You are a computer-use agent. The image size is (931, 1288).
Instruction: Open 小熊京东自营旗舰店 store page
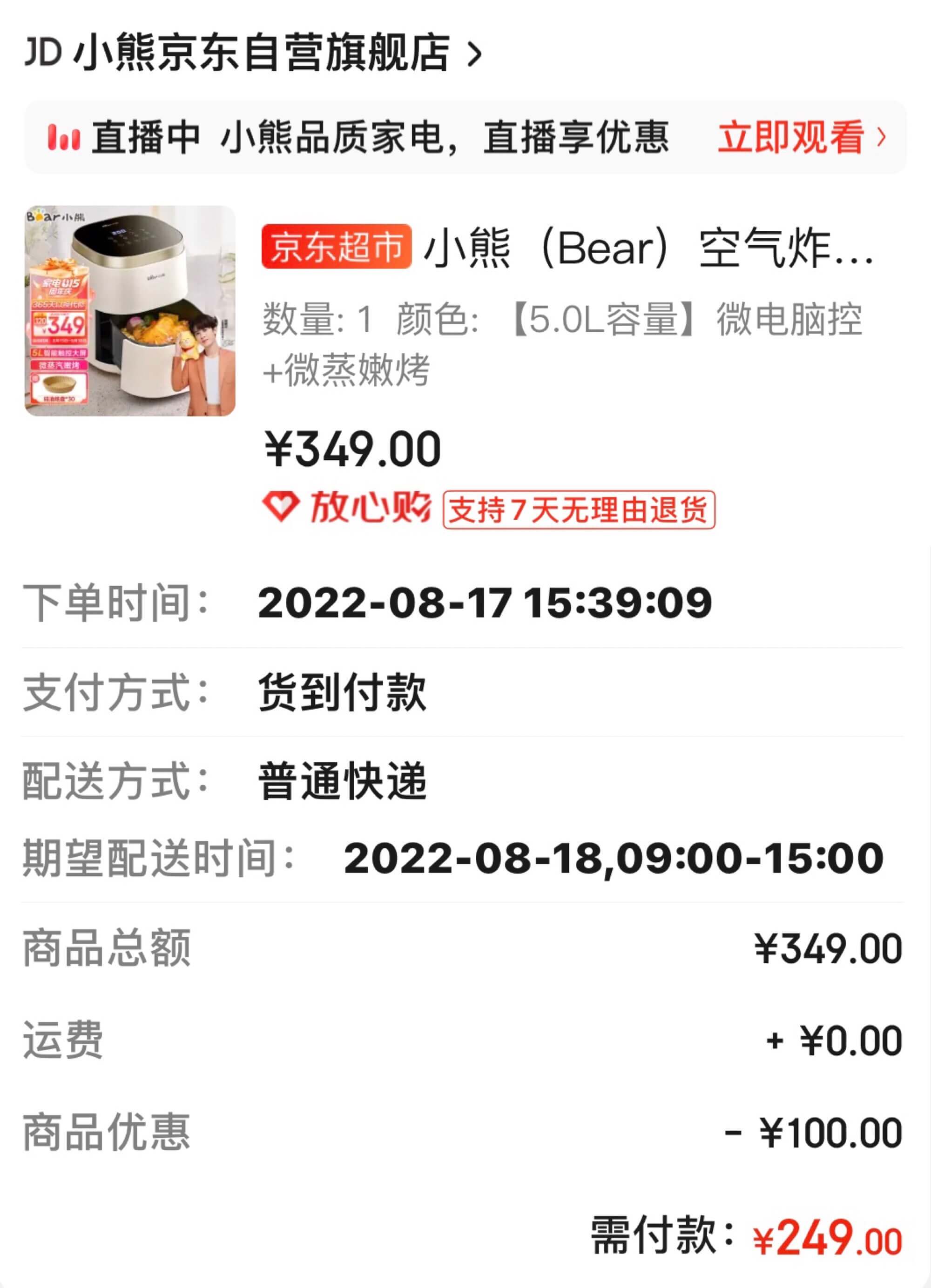point(253,53)
